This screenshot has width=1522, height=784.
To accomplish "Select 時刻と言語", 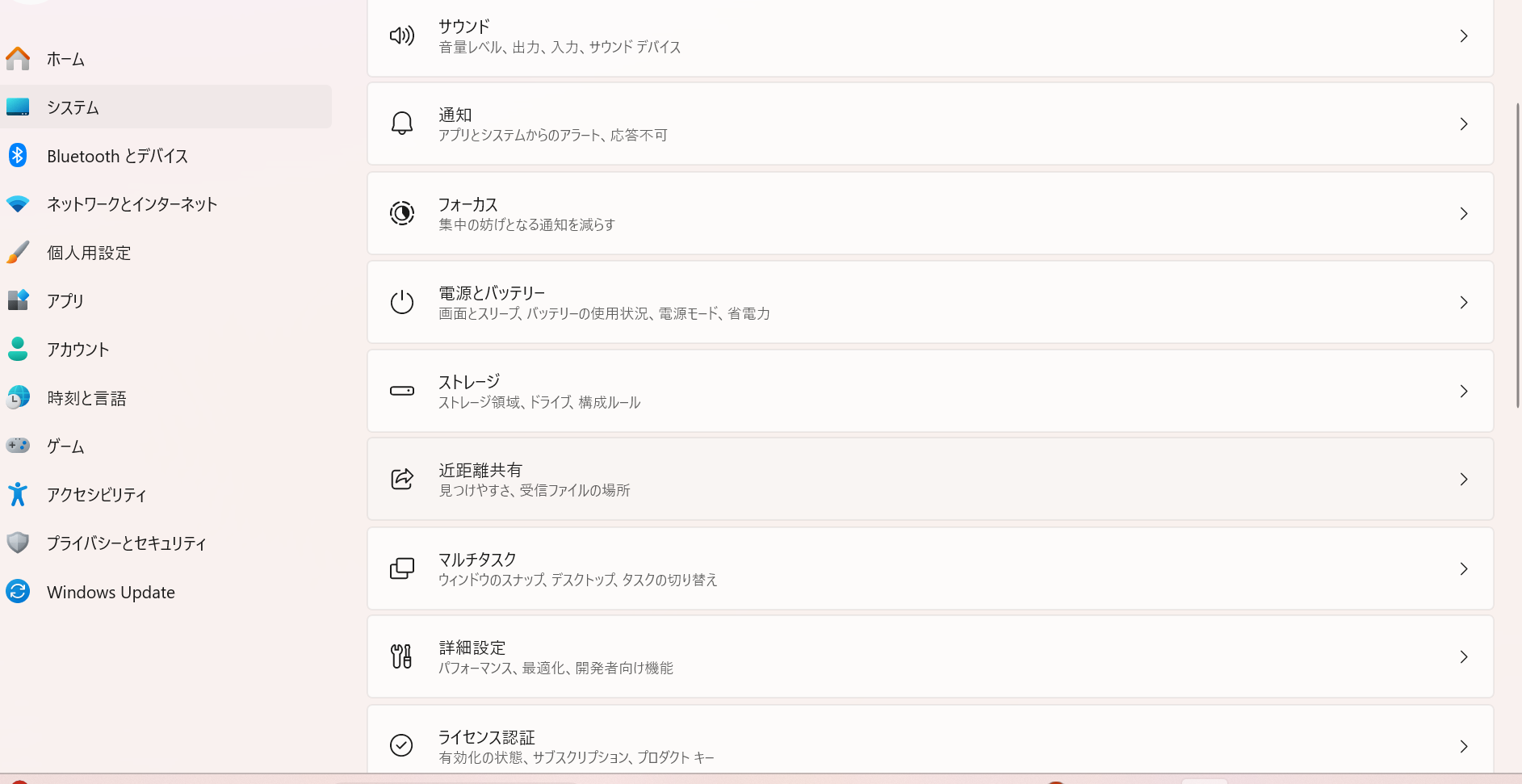I will (x=86, y=398).
